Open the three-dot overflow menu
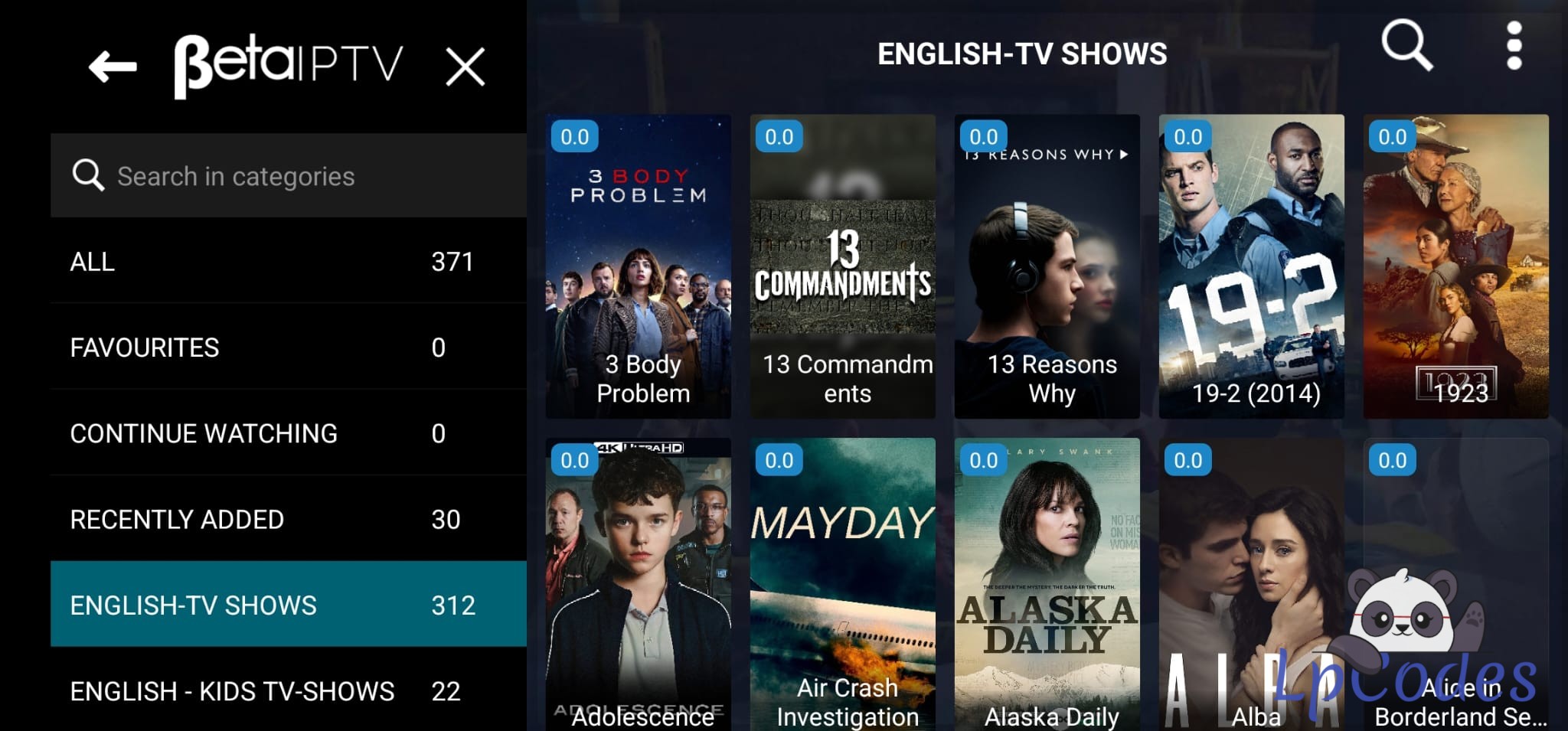This screenshot has height=731, width=1568. [1514, 46]
